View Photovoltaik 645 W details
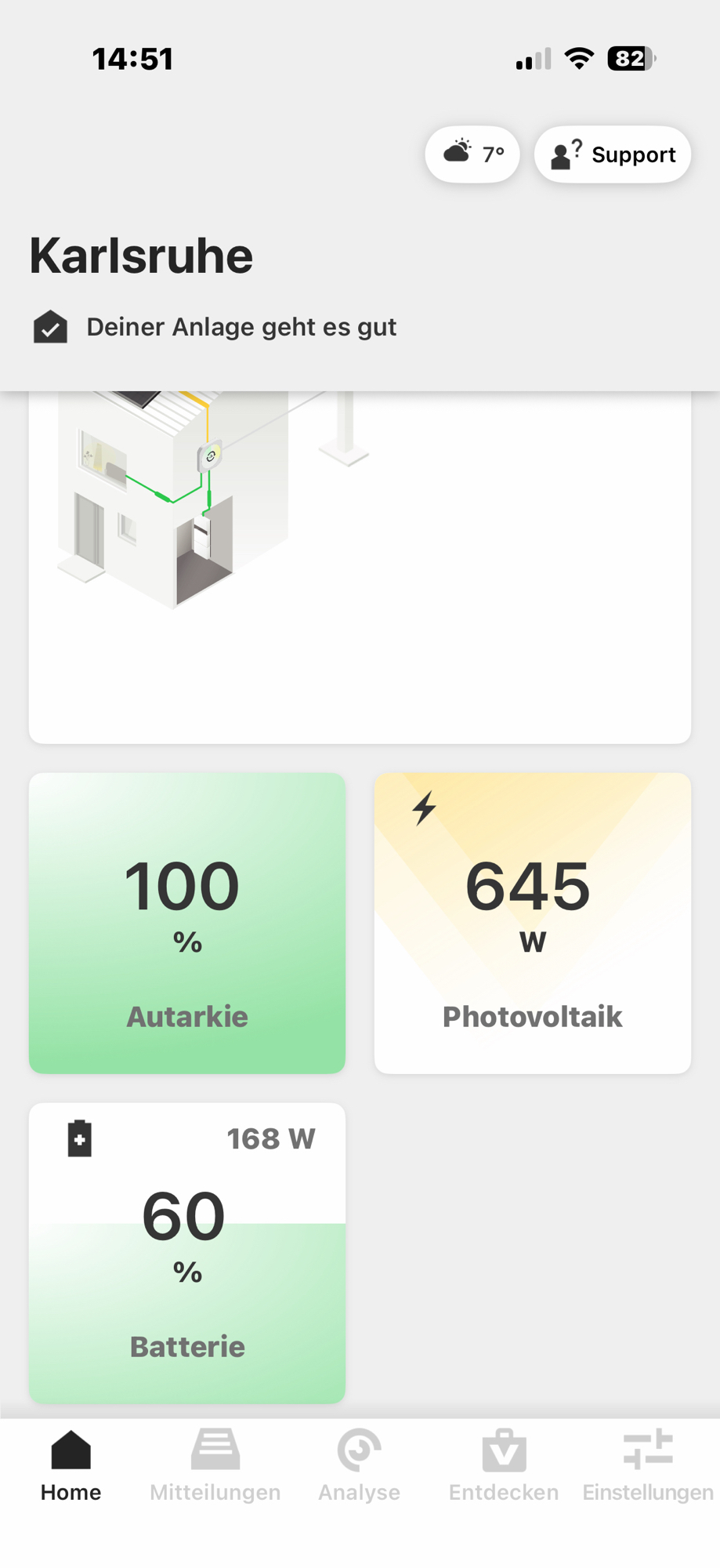This screenshot has height=1568, width=720. pos(533,923)
